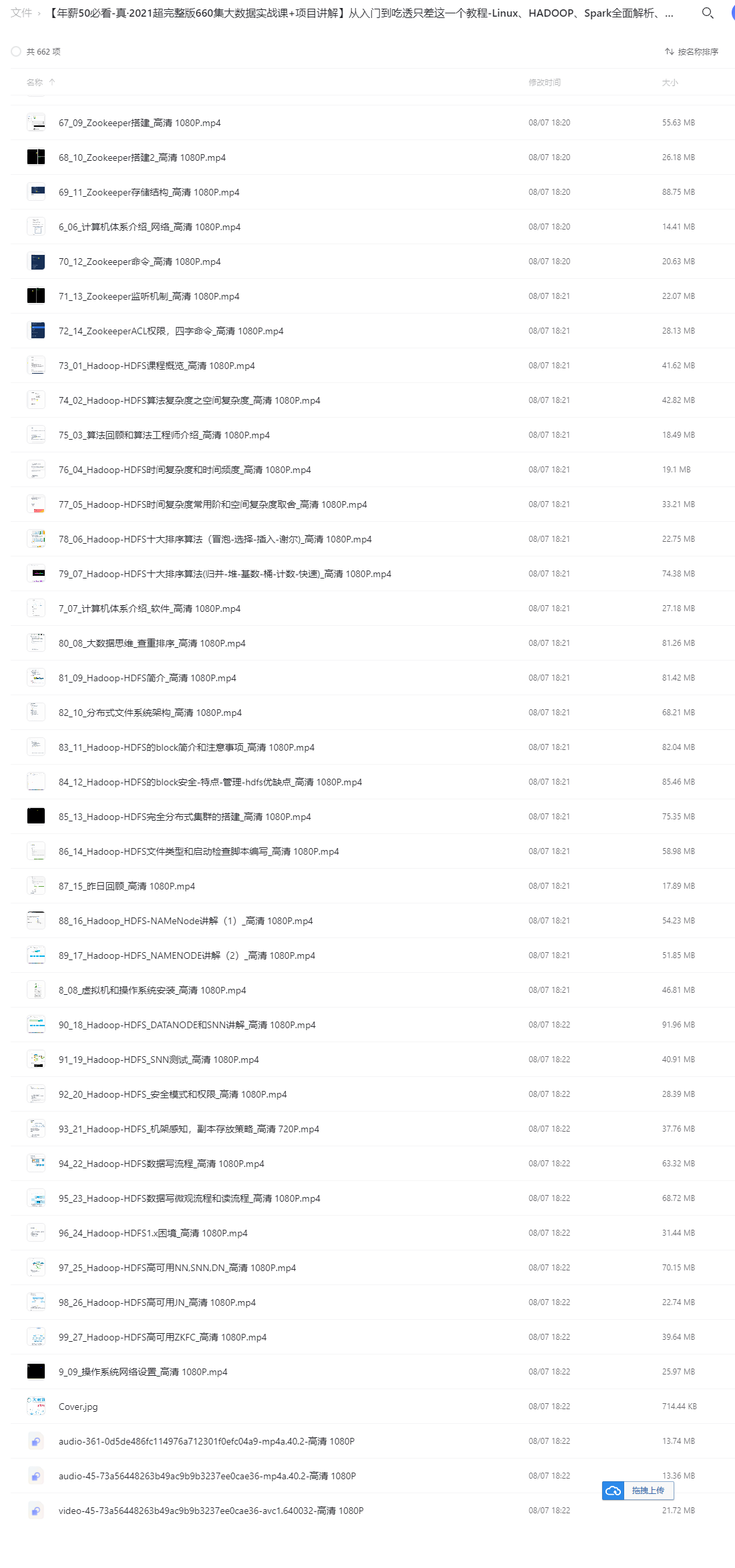
Task: Open 73_01_Hadoop-HDFS课程概览 video
Action: coord(156,366)
